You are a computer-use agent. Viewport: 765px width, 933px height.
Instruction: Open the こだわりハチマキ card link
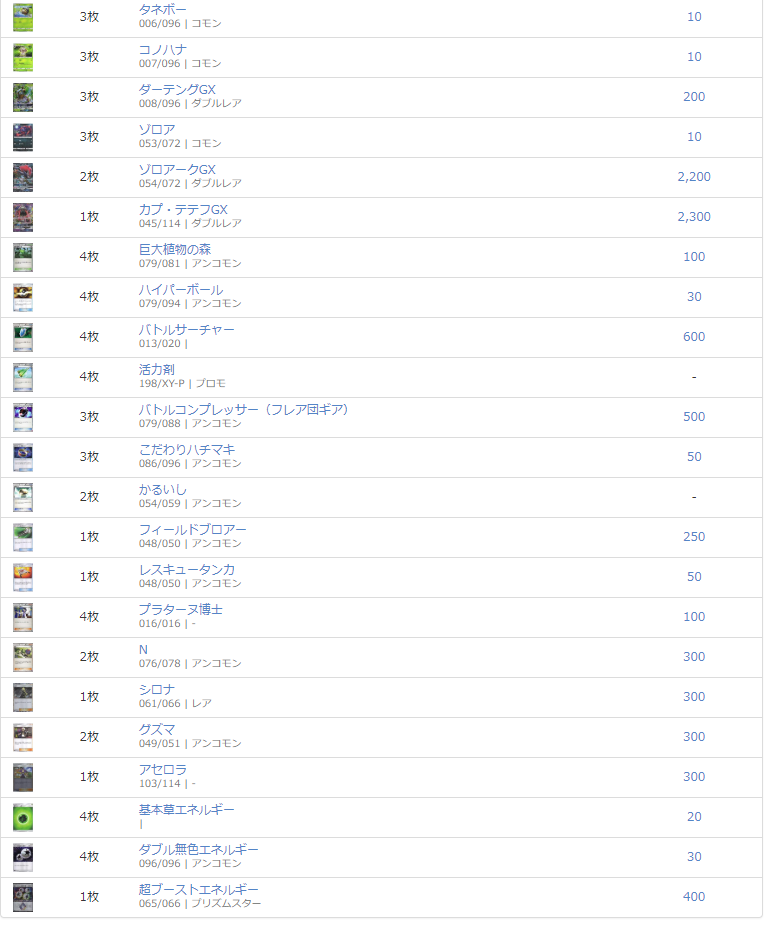(x=187, y=450)
